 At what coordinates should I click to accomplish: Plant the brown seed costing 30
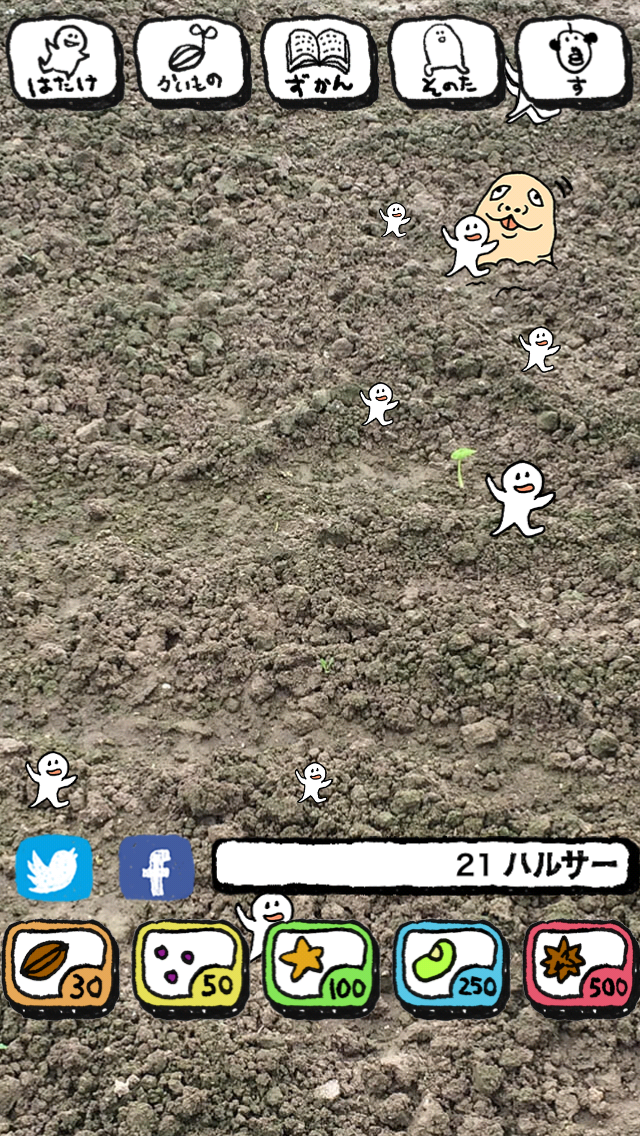click(59, 966)
